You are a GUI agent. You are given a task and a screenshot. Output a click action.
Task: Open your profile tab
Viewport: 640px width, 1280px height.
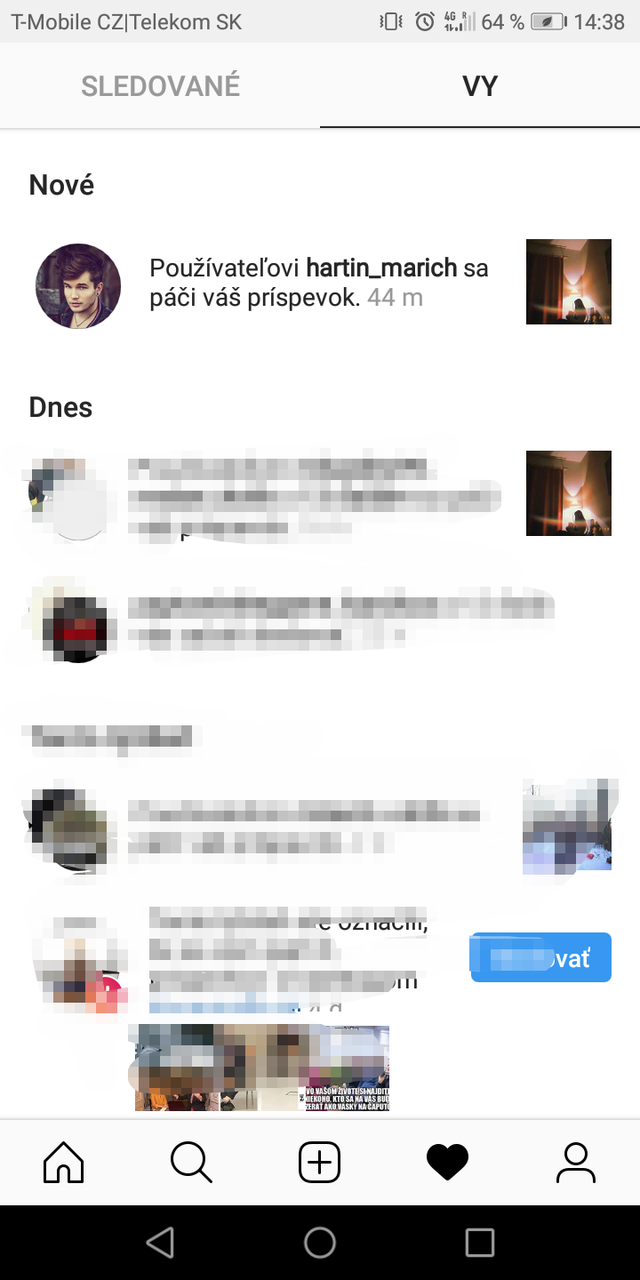pos(575,1162)
